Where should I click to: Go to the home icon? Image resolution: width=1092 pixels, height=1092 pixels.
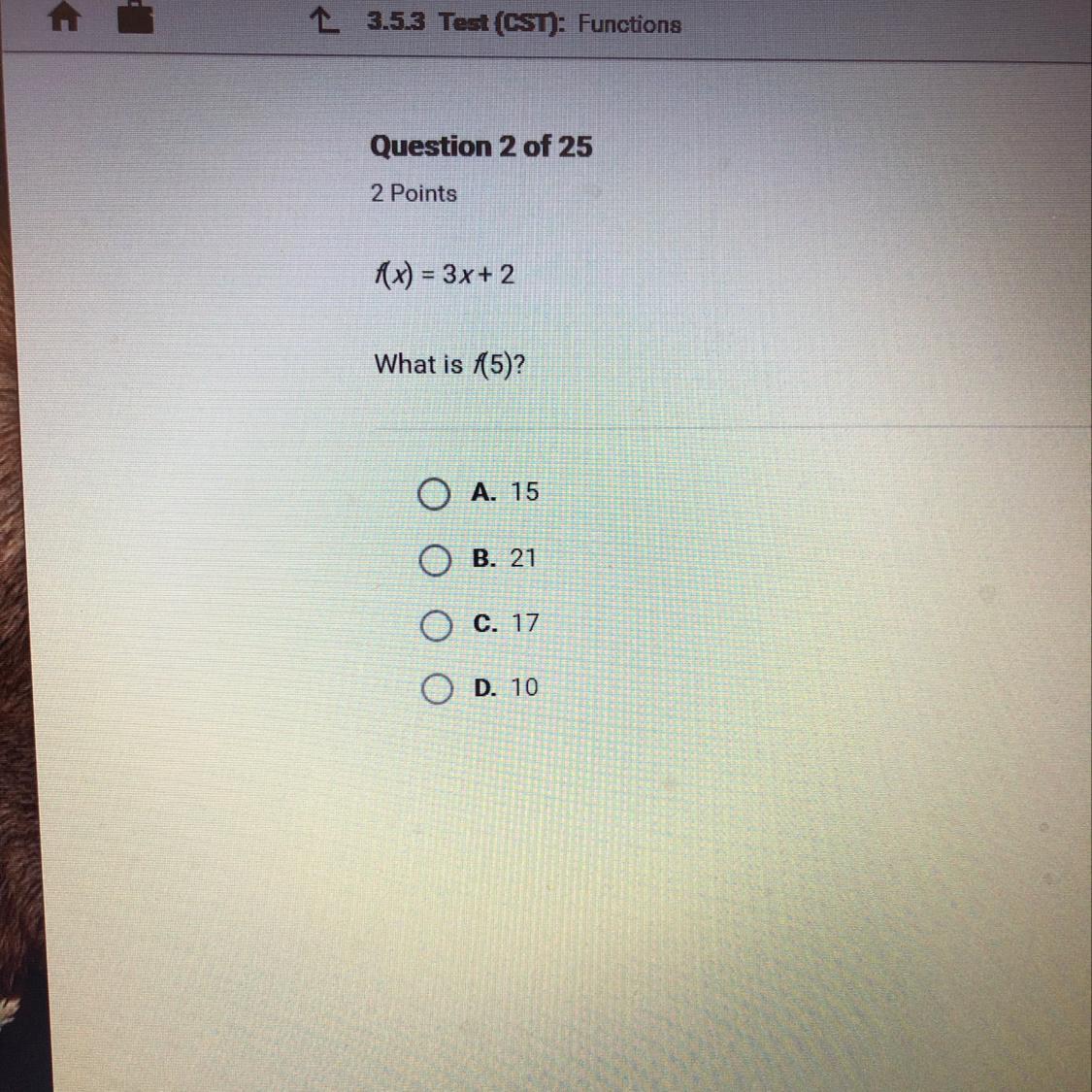pyautogui.click(x=63, y=18)
